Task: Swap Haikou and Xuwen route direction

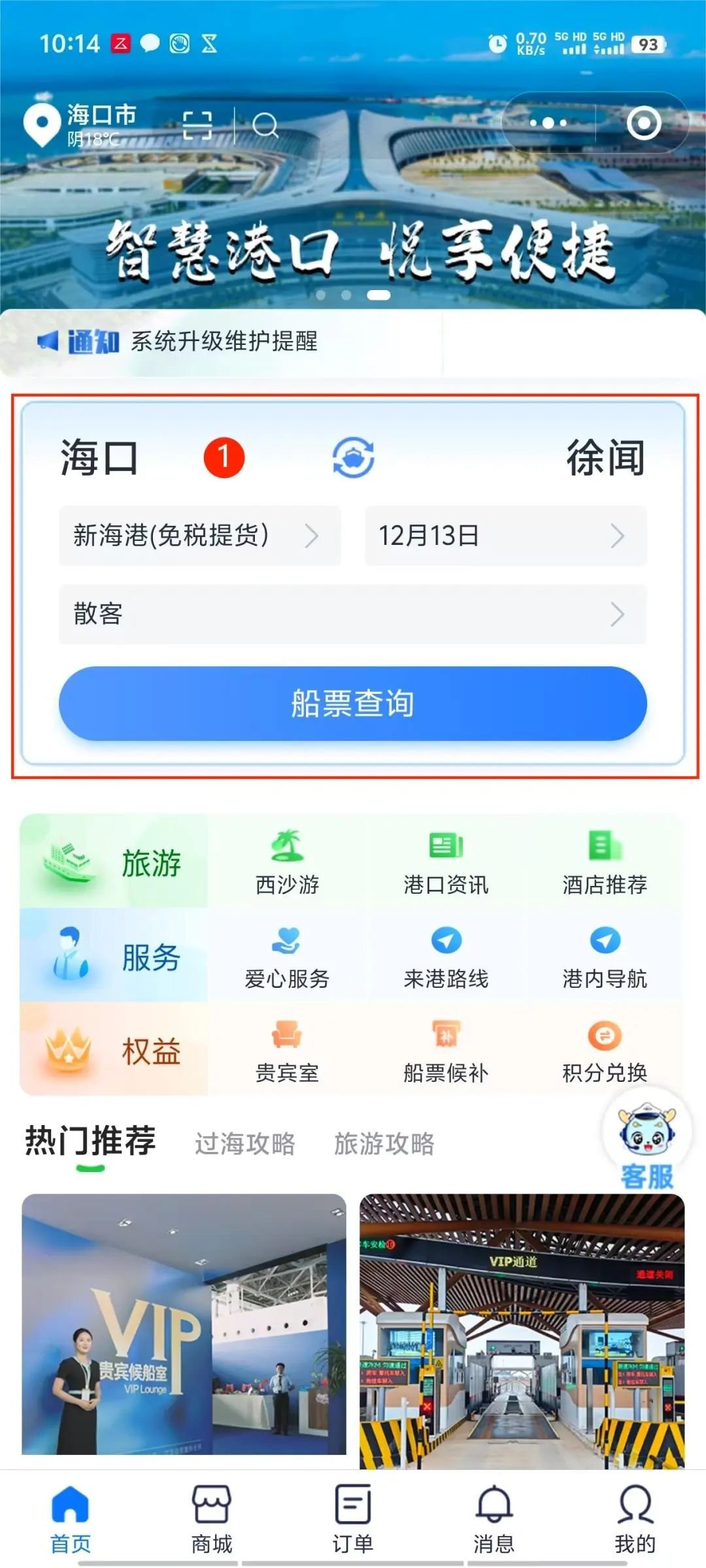Action: coord(353,457)
